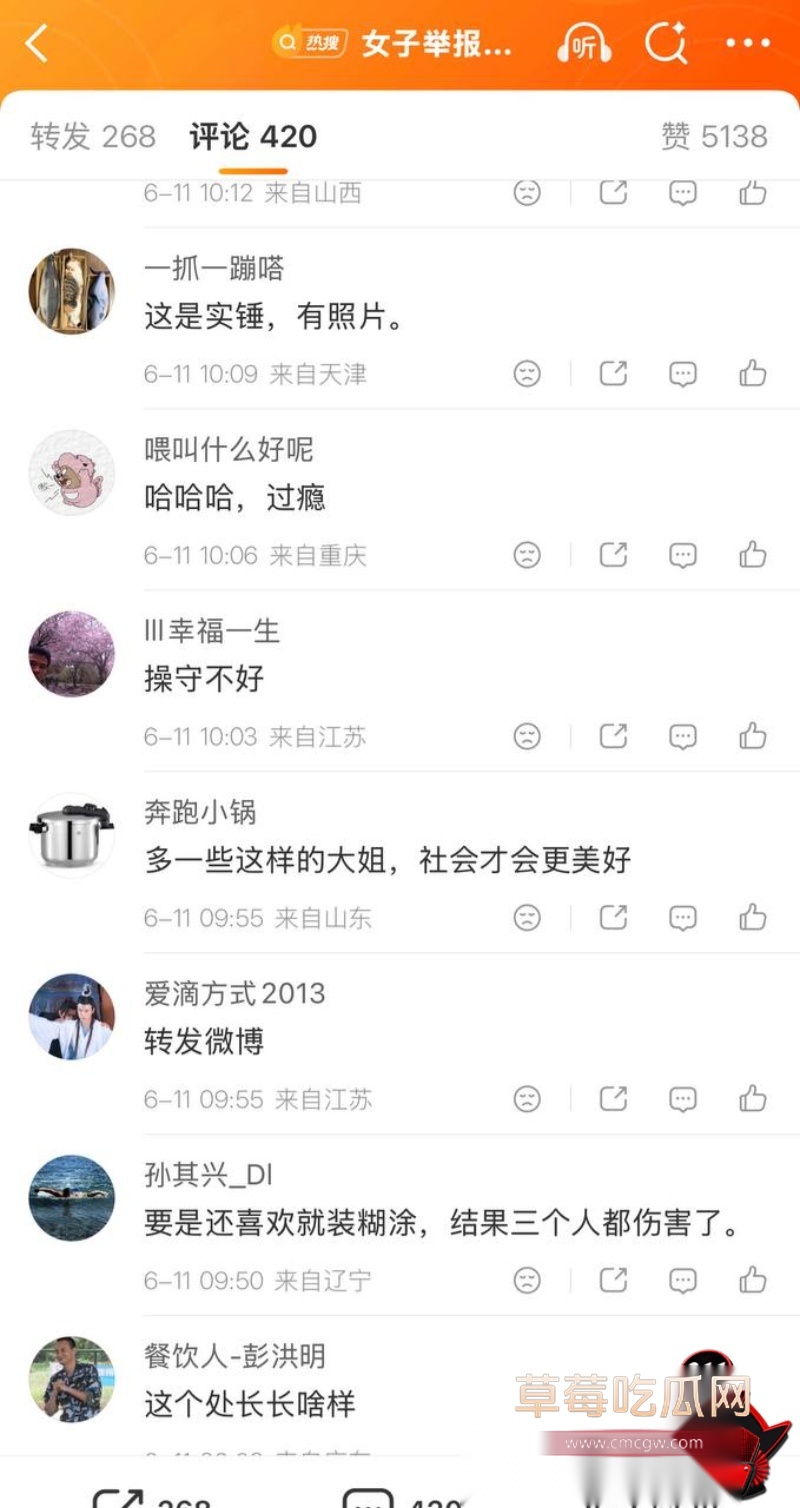The image size is (800, 1508).
Task: Open 餐饮人-彭洪明's profile avatar
Action: [71, 1379]
